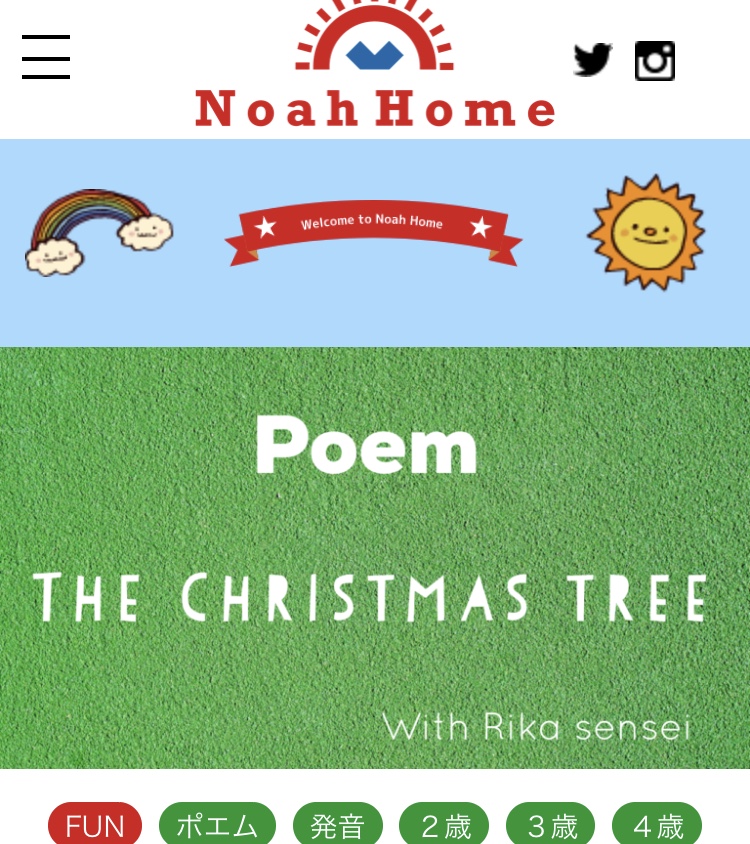Visit the Twitter profile

click(592, 60)
